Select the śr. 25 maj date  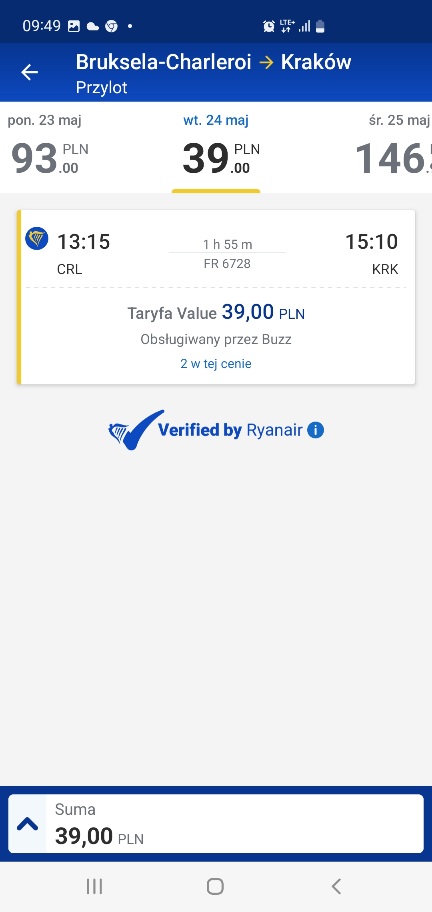click(392, 147)
